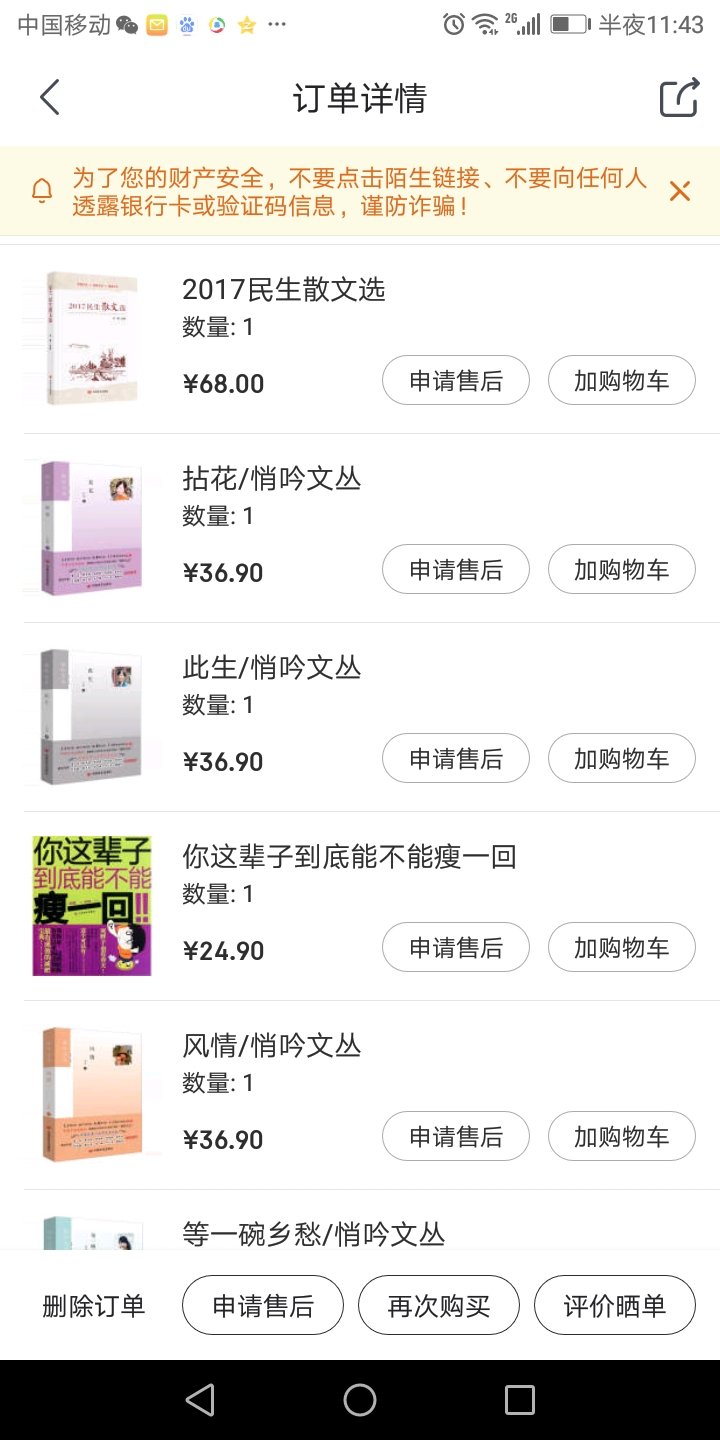The width and height of the screenshot is (720, 1440).
Task: Tap the bottom bar 申请售后 button
Action: [x=263, y=1306]
